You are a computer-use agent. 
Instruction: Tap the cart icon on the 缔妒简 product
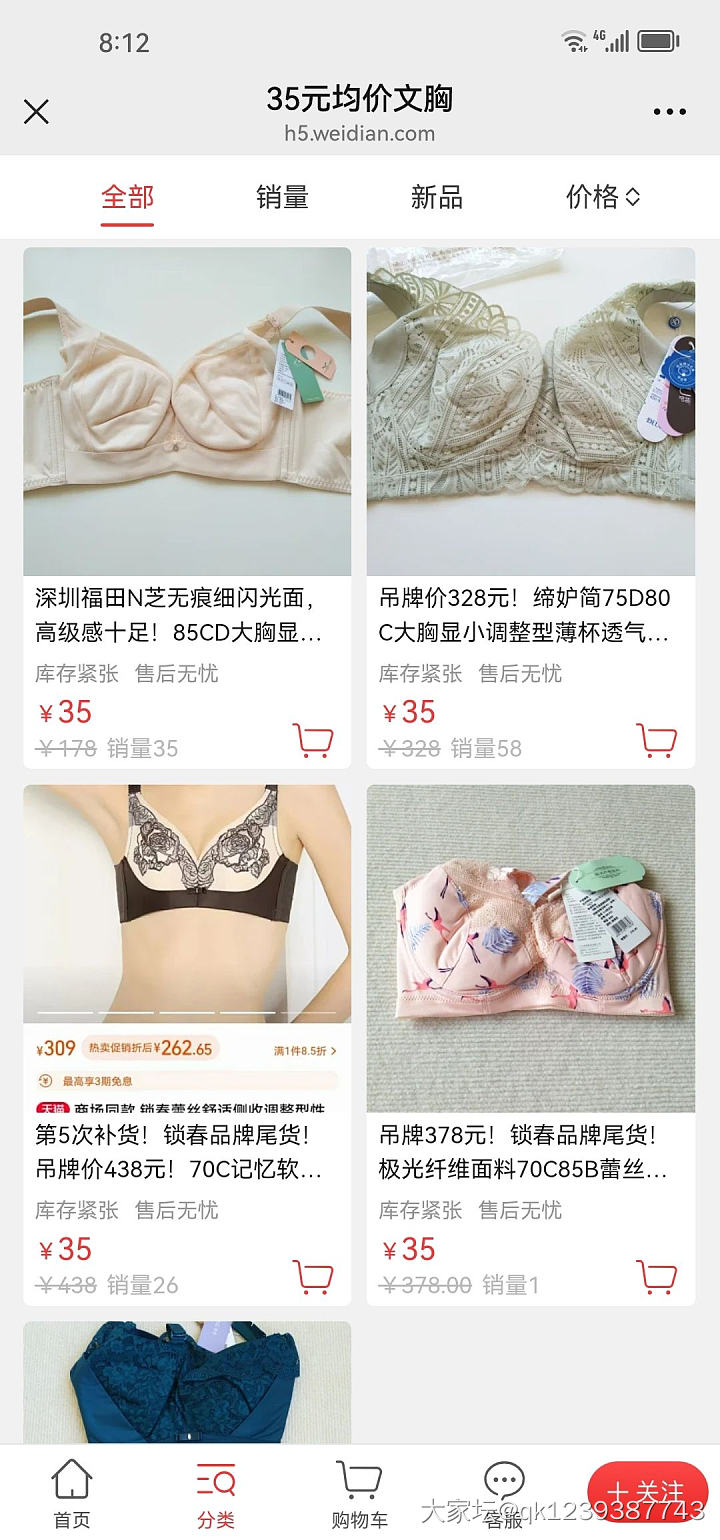657,740
